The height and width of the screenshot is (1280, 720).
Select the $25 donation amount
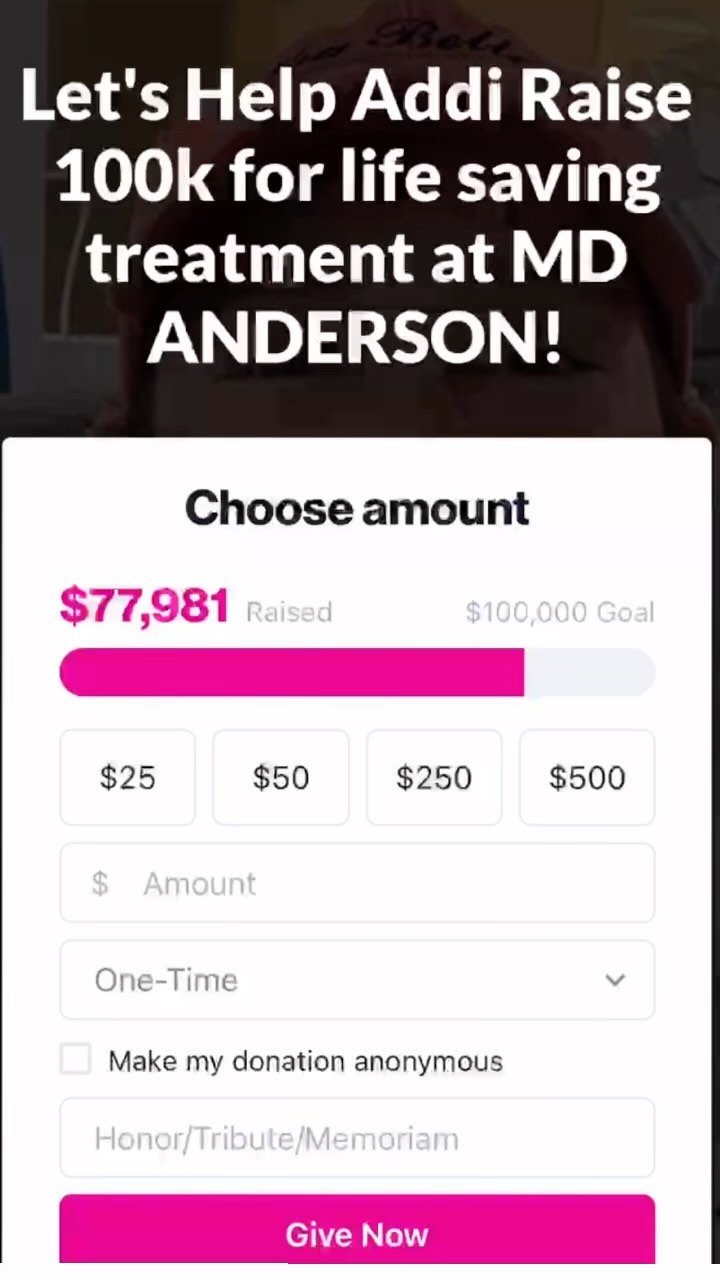128,777
